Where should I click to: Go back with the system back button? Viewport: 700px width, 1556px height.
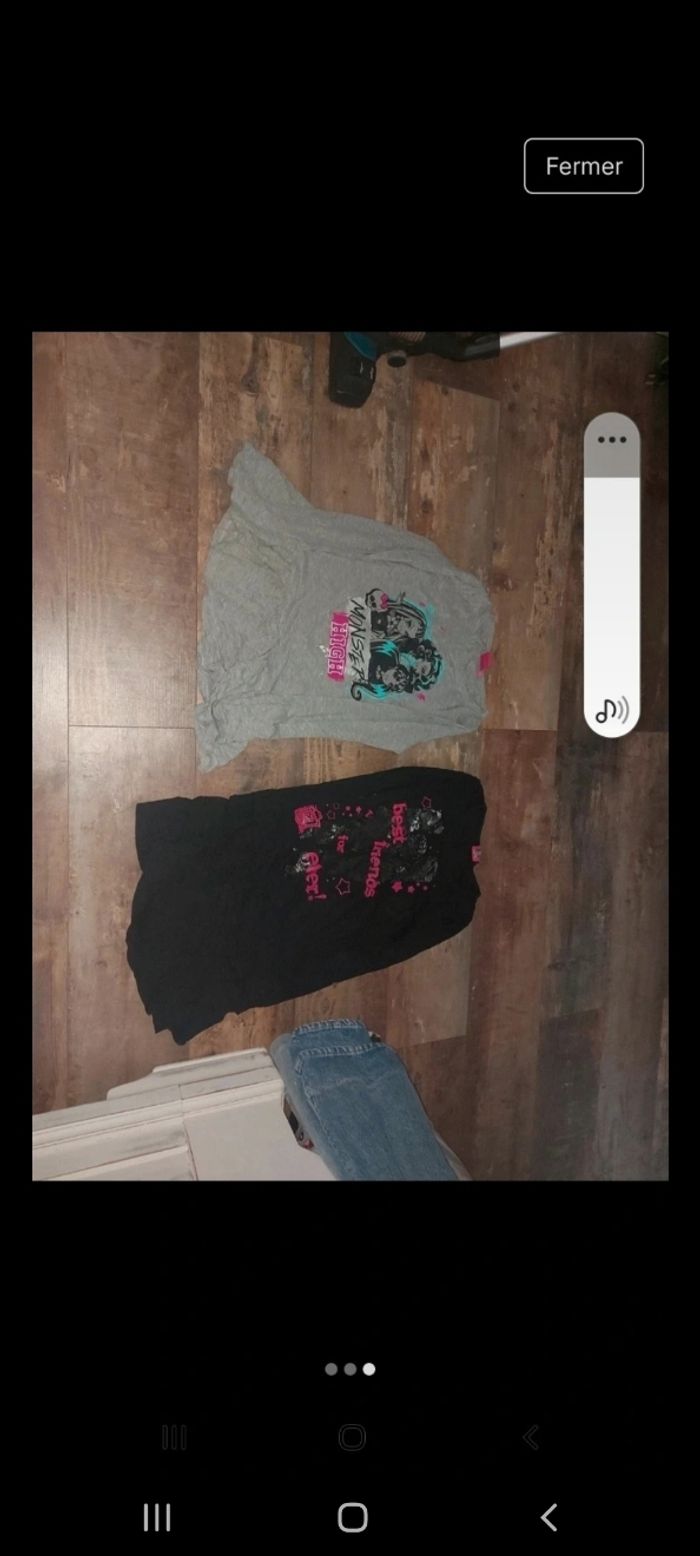click(548, 1517)
